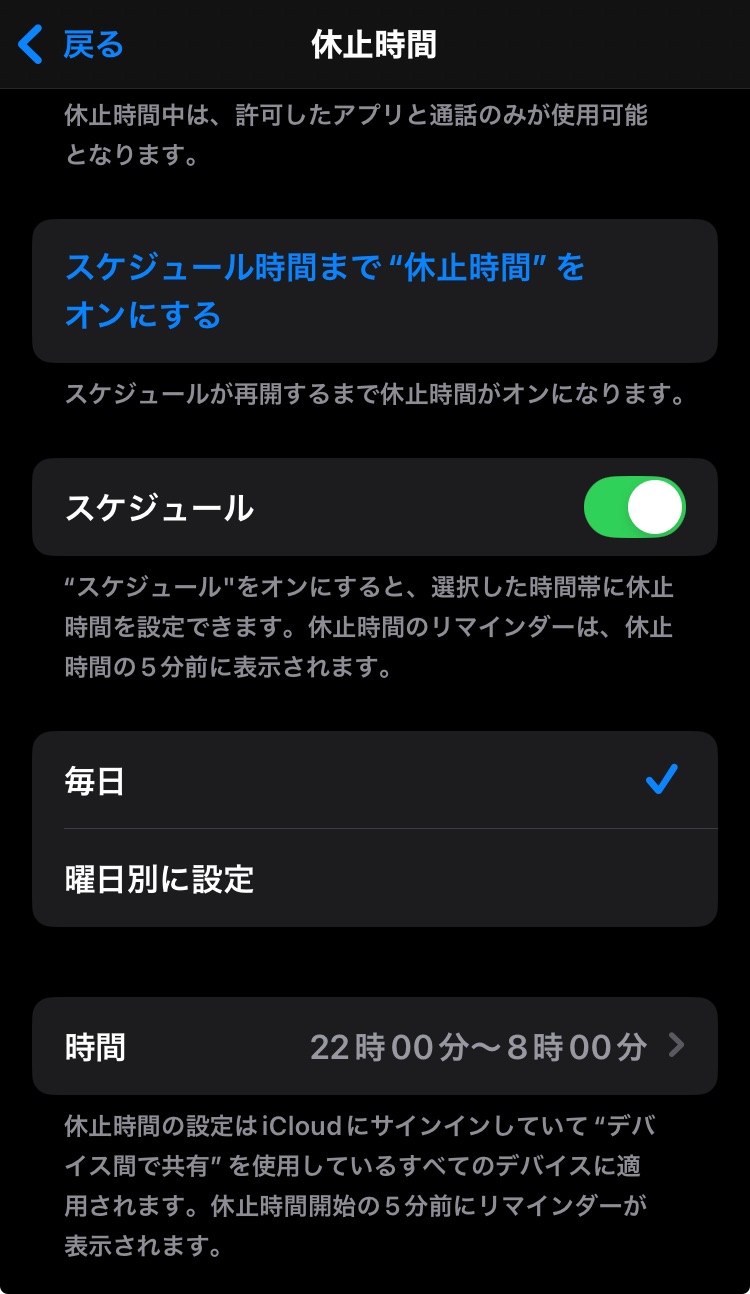Choose 曜日別に設定 option
750x1294 pixels.
pos(374,878)
